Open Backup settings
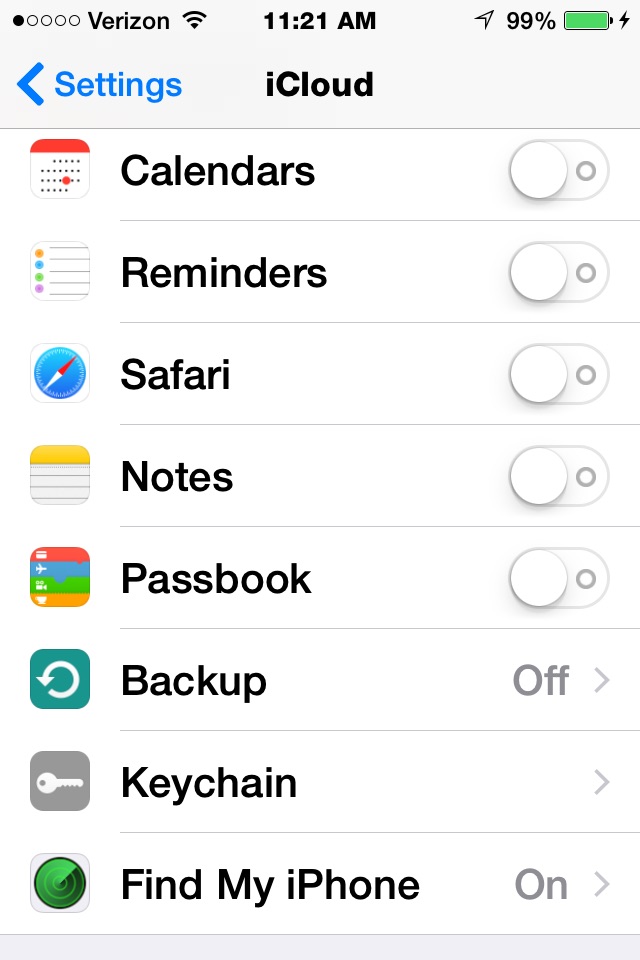Viewport: 640px width, 960px height. (x=320, y=681)
